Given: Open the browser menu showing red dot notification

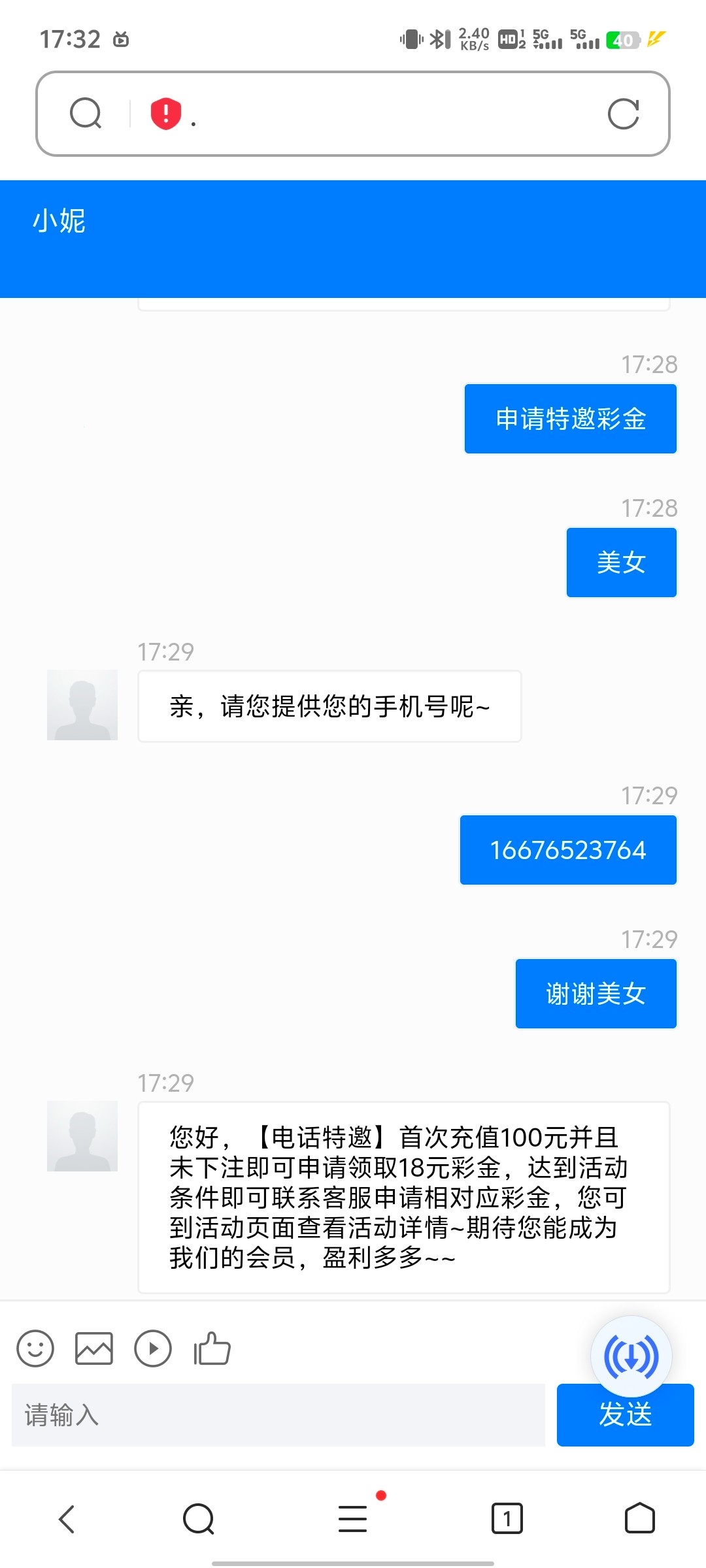Looking at the screenshot, I should pyautogui.click(x=353, y=1519).
